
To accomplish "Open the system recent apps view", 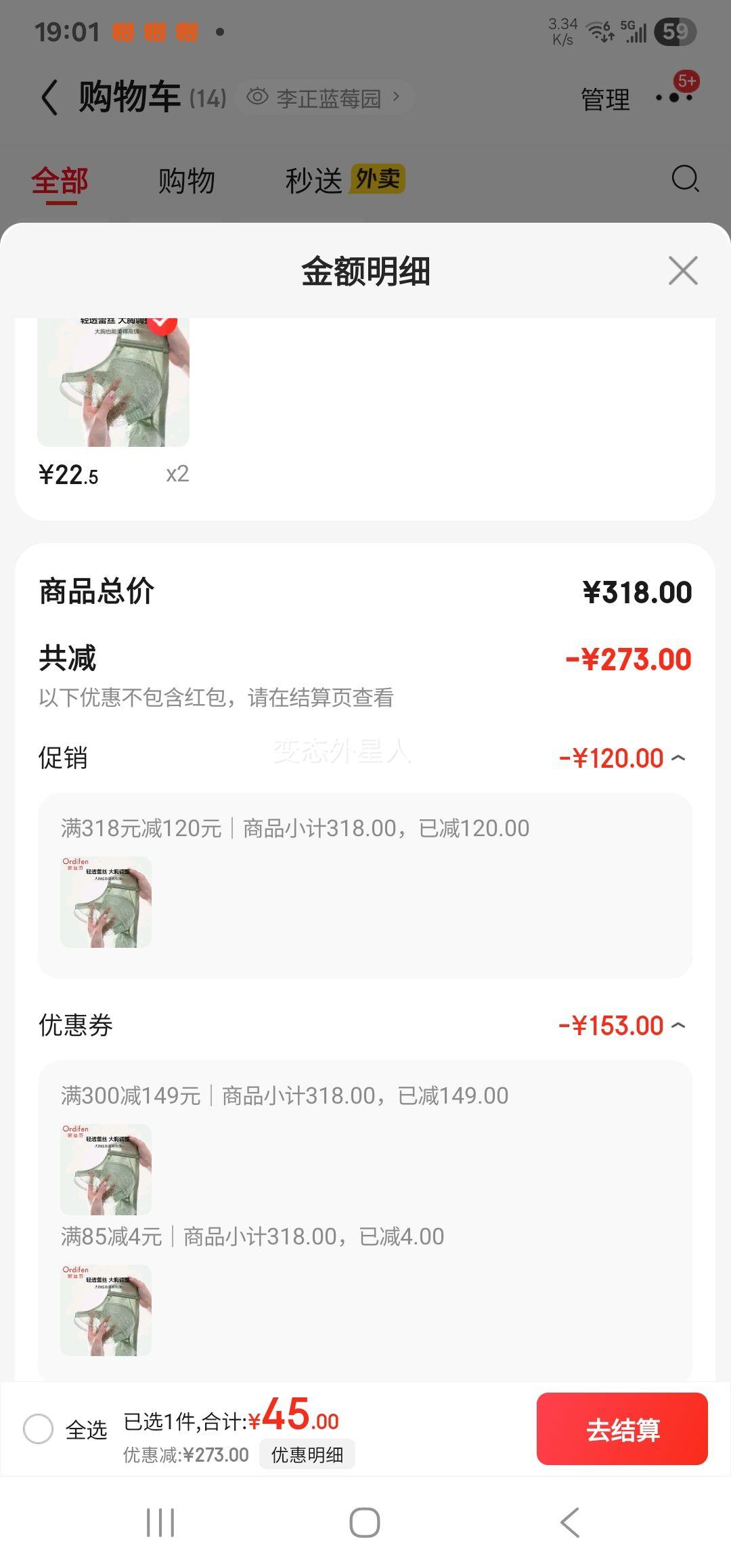I will 160,1523.
